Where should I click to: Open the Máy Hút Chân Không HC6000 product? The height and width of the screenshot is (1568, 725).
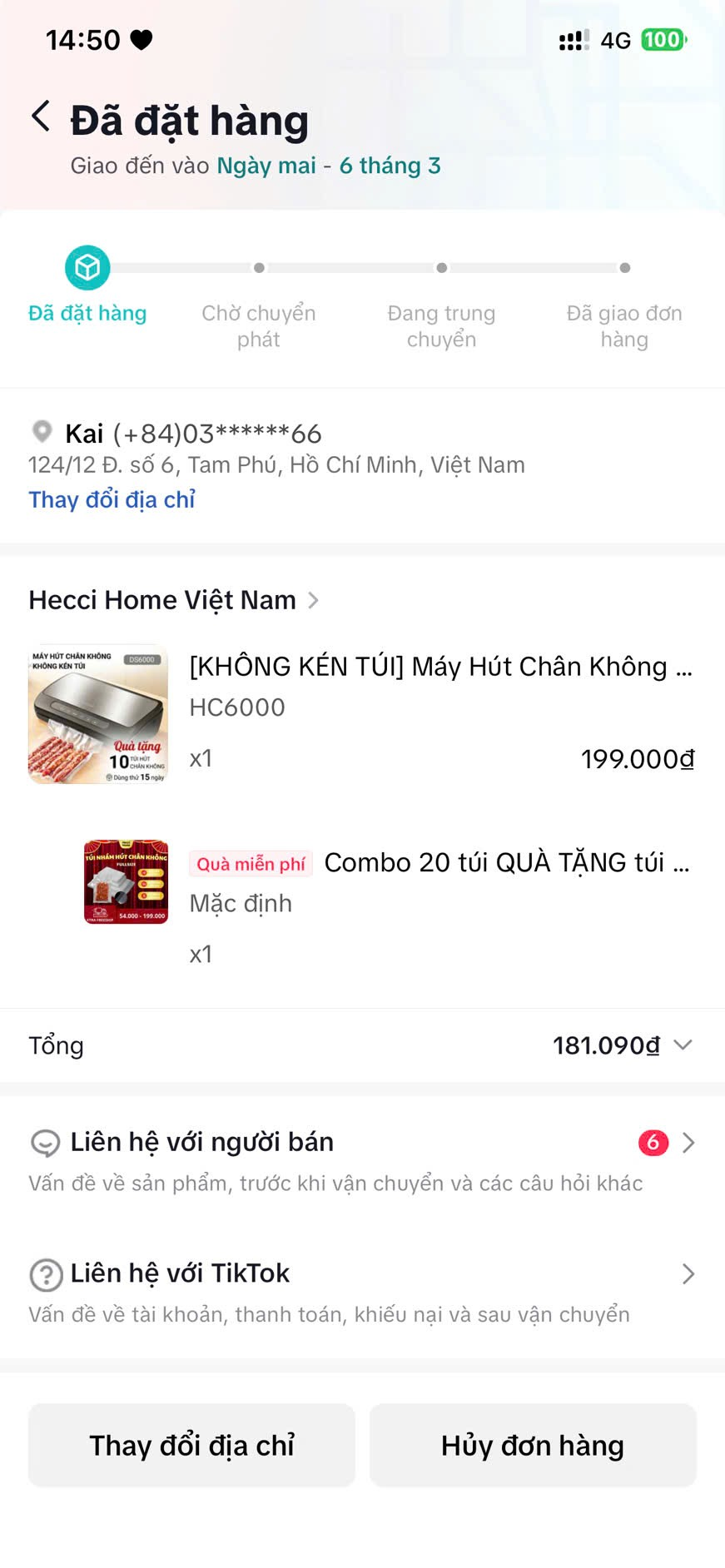pos(440,667)
